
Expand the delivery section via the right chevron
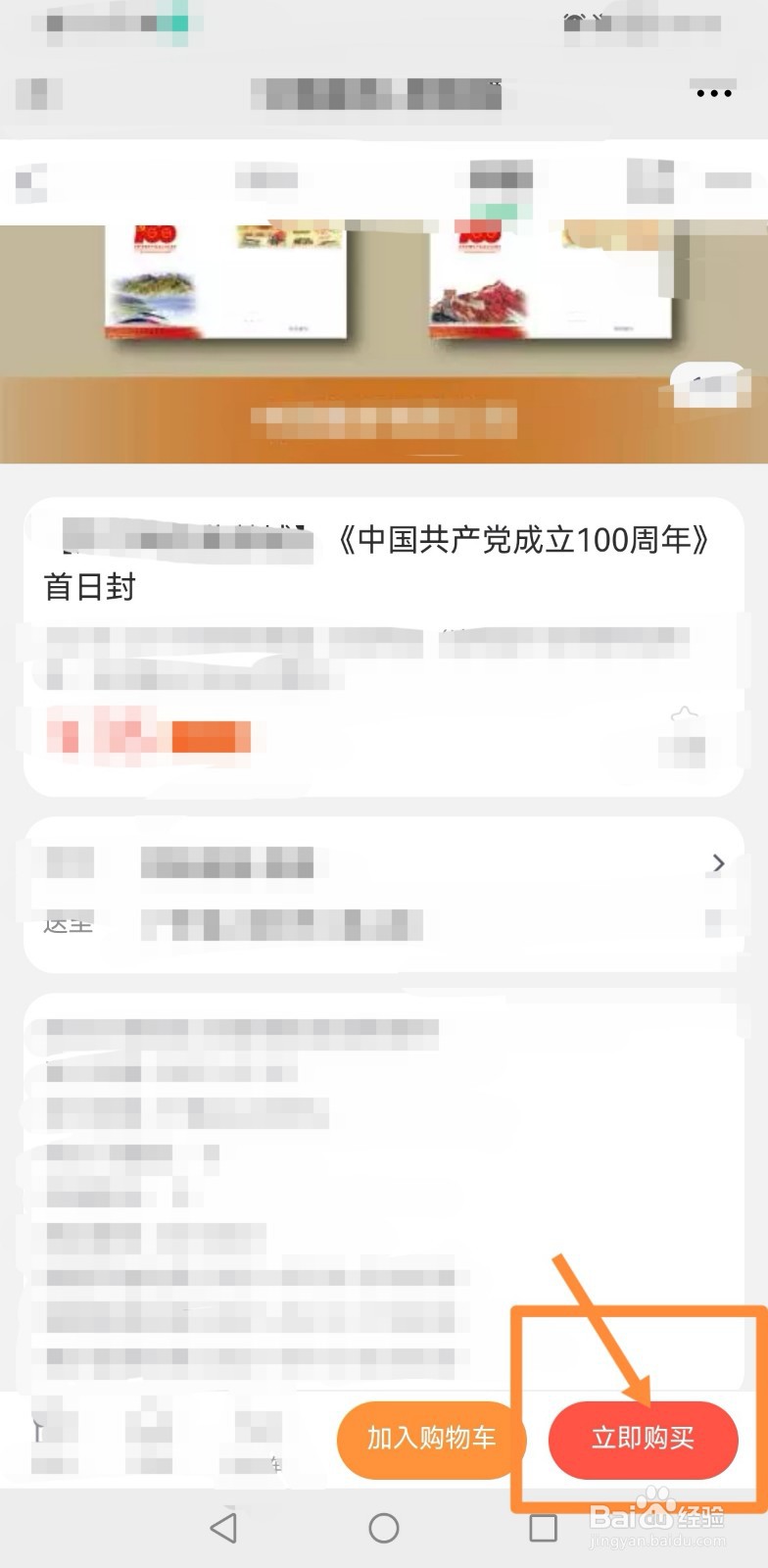pos(718,863)
